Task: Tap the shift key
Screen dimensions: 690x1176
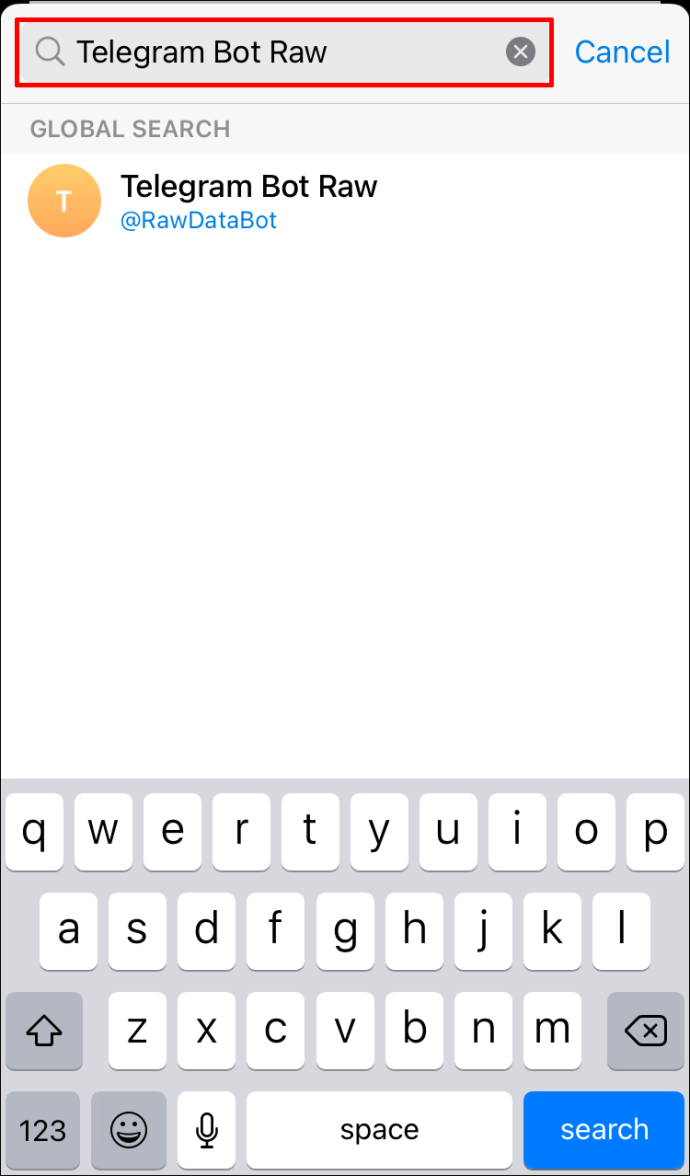Action: pos(44,1031)
